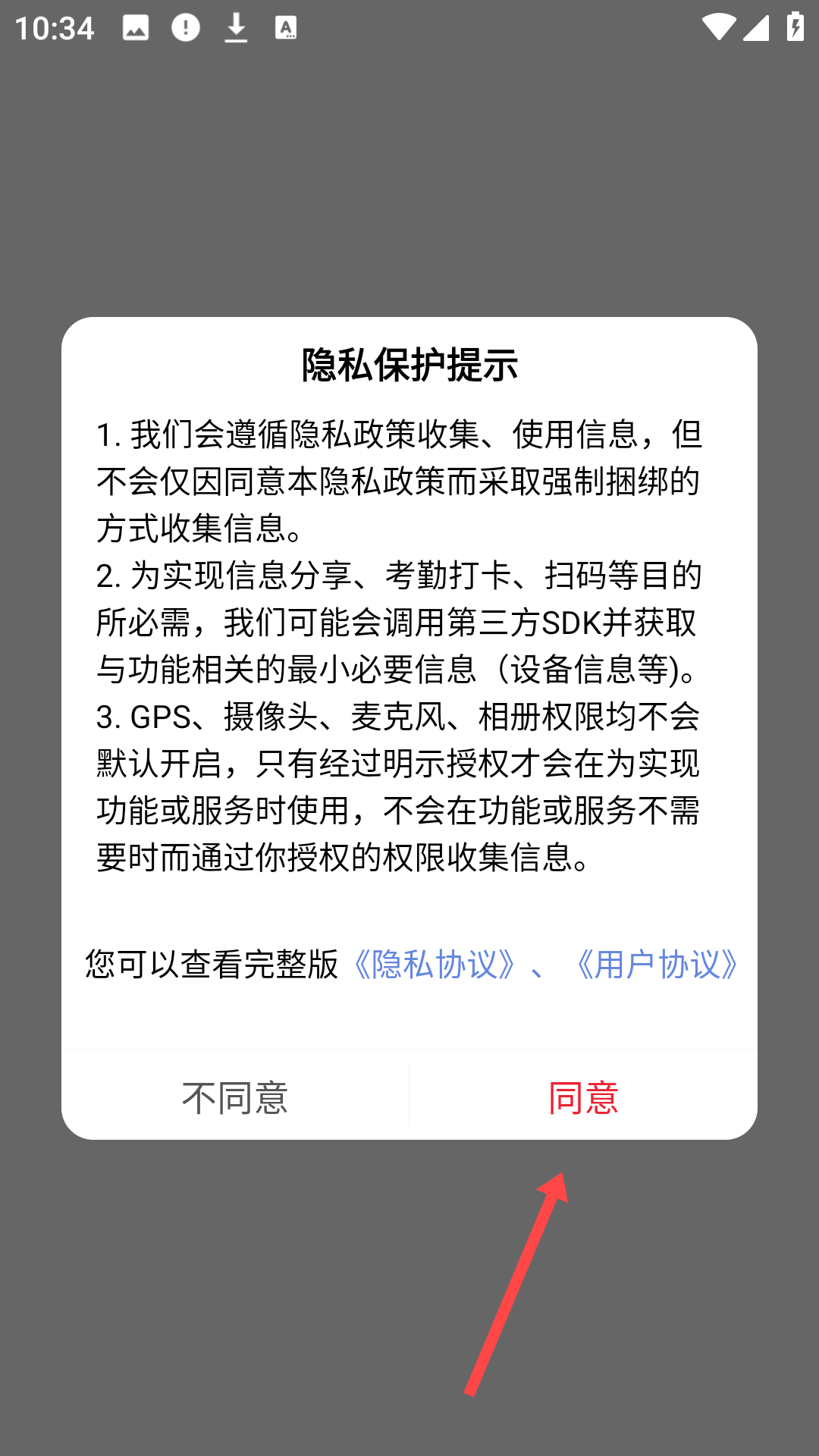
Task: Open the 《用户协议》 link
Action: click(657, 965)
